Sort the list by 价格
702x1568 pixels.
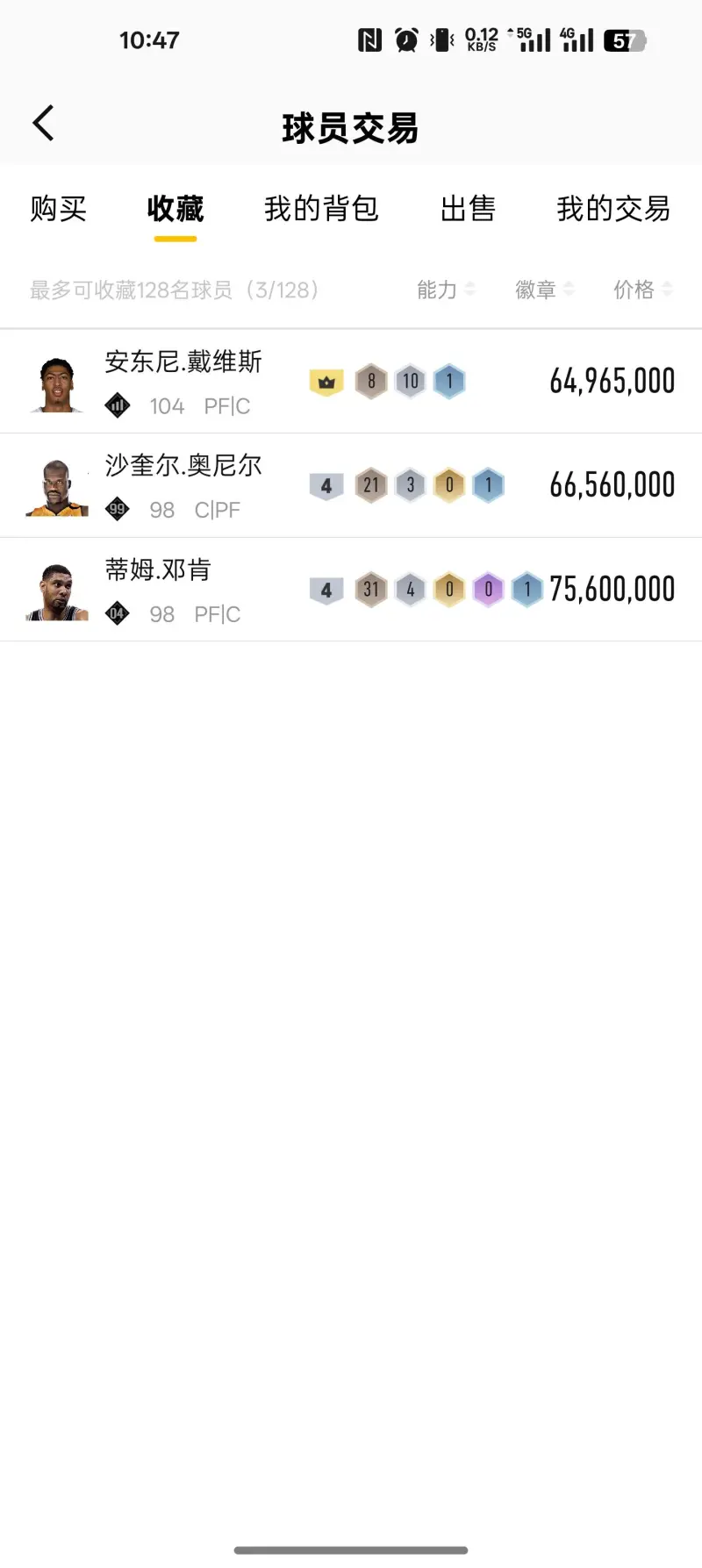(x=642, y=290)
